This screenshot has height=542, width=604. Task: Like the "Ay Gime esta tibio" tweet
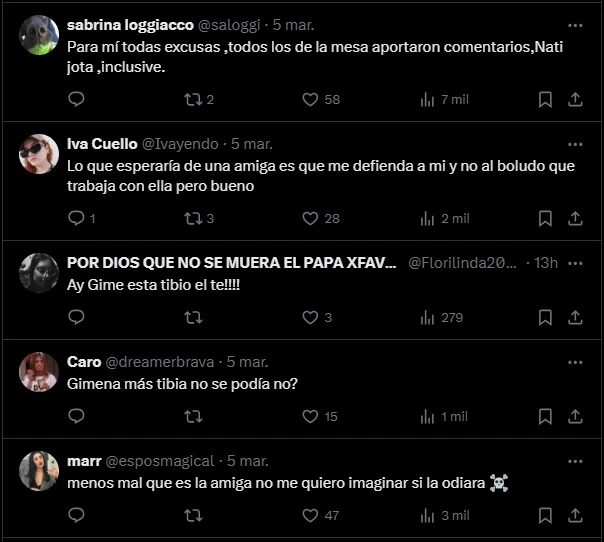[310, 317]
